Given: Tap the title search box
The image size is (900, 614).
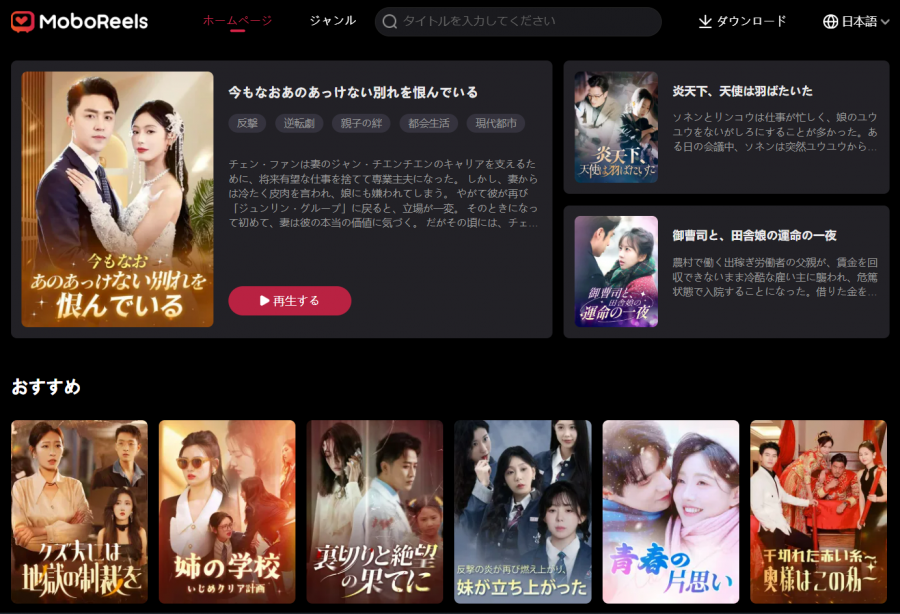Looking at the screenshot, I should (x=518, y=21).
